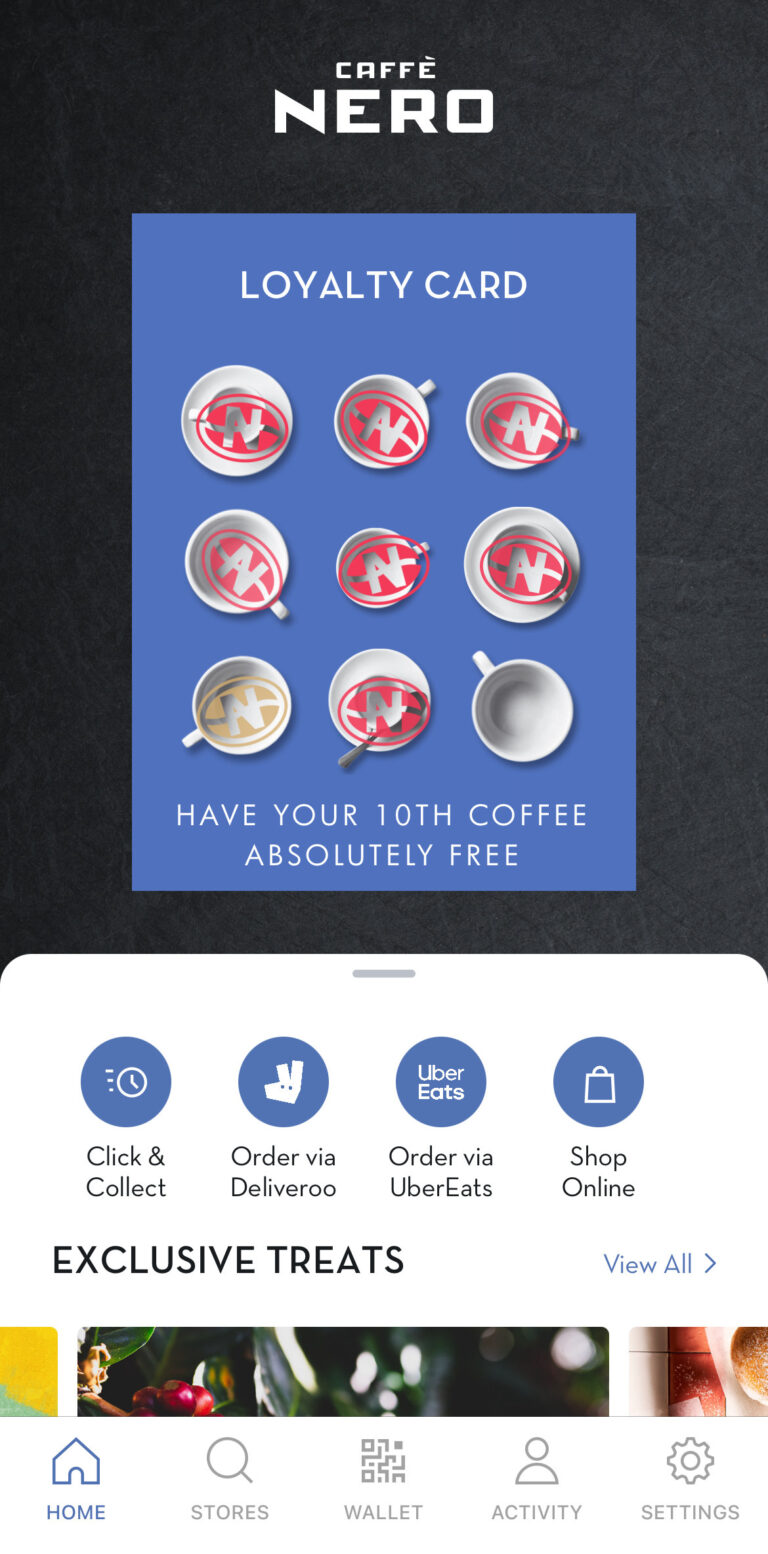Open the Wallet QR code icon
The image size is (768, 1554).
click(383, 1462)
